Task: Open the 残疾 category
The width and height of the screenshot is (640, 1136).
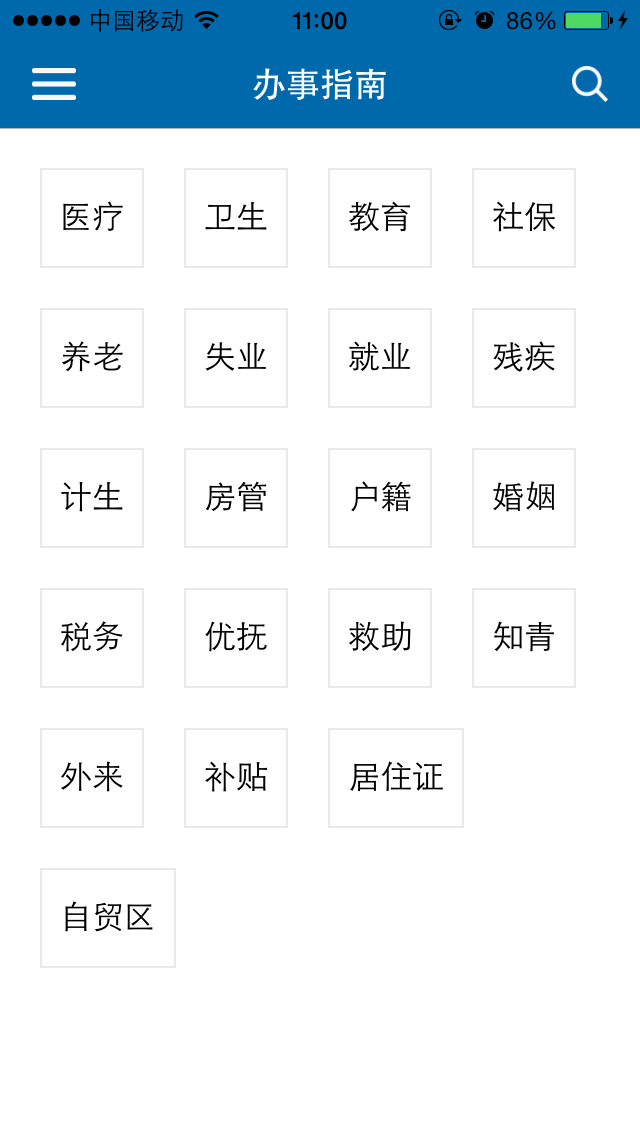Action: [x=524, y=358]
